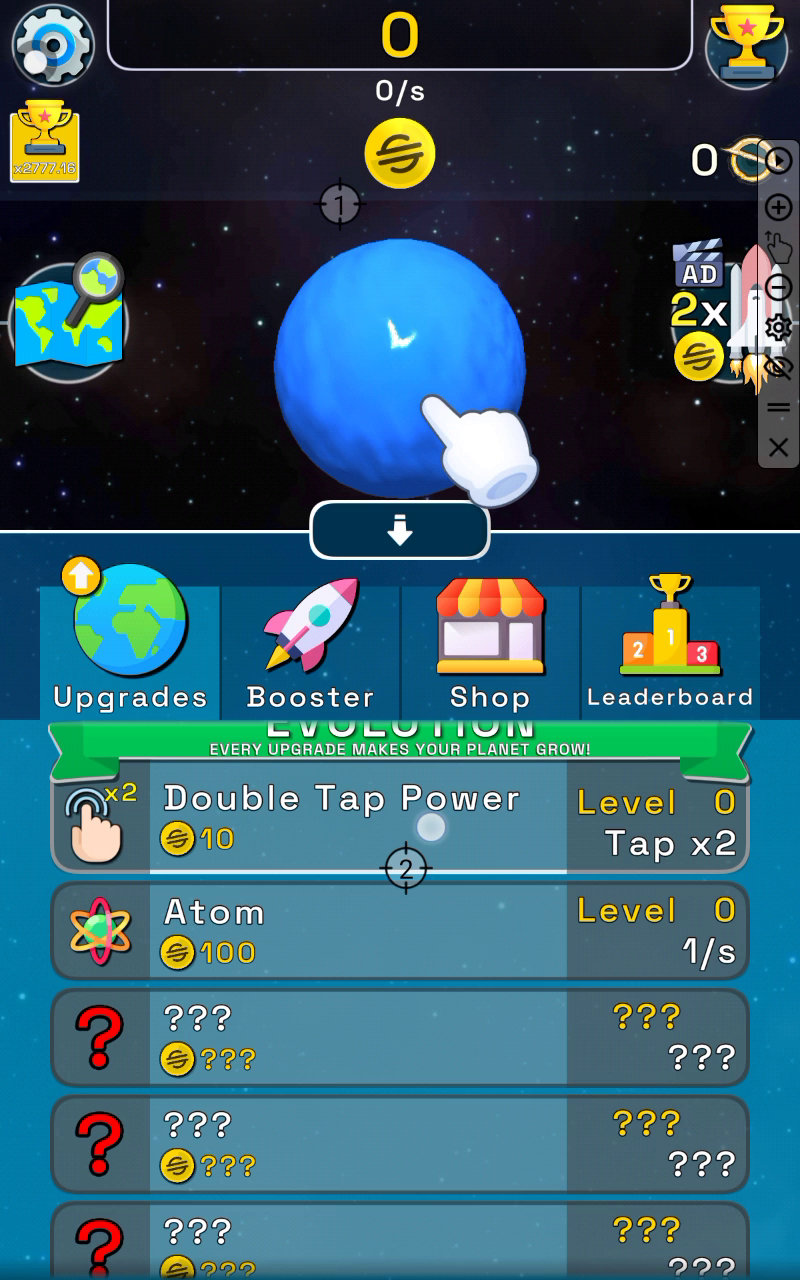Screen dimensions: 800x1280
Task: Switch to the Upgrades tab
Action: click(130, 642)
